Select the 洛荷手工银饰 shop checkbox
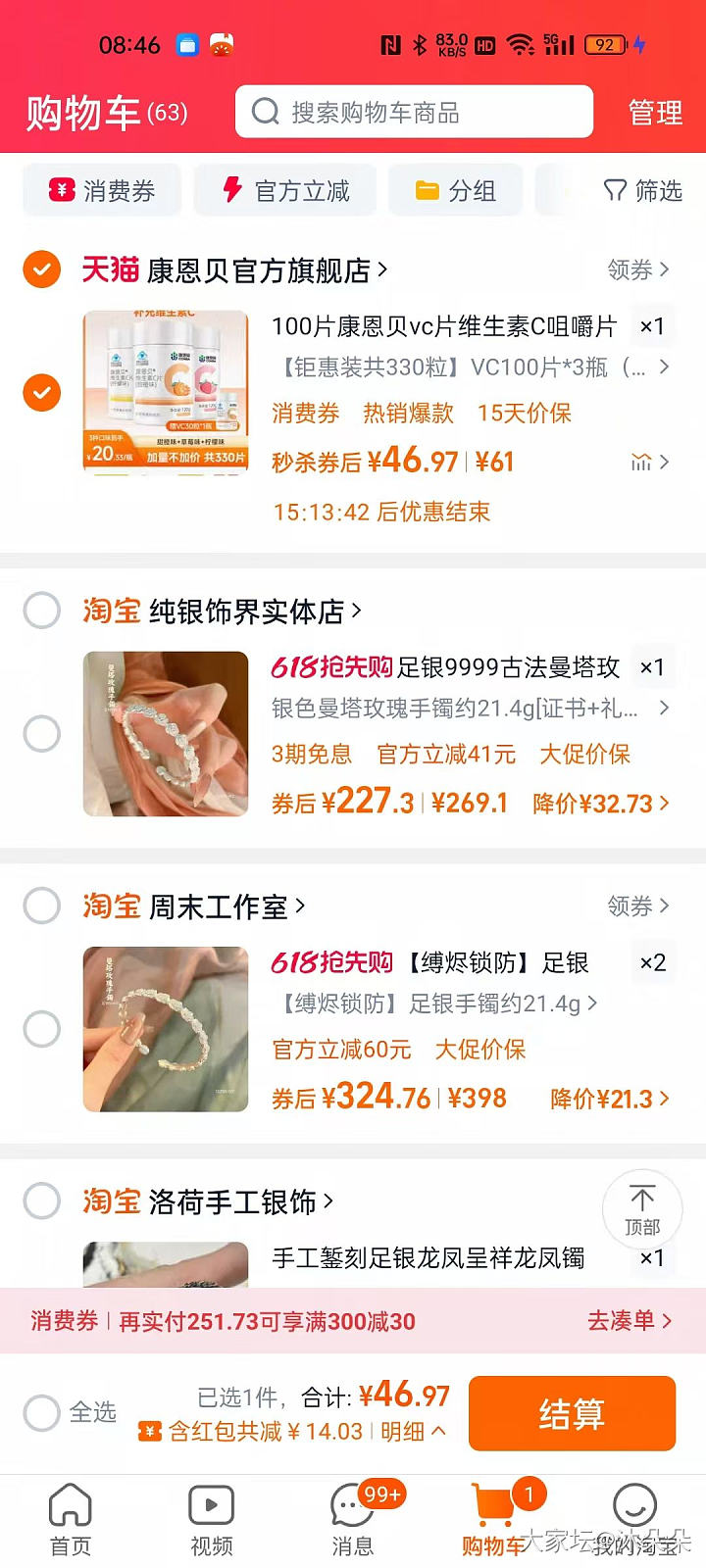Image resolution: width=706 pixels, height=1568 pixels. (x=41, y=1200)
